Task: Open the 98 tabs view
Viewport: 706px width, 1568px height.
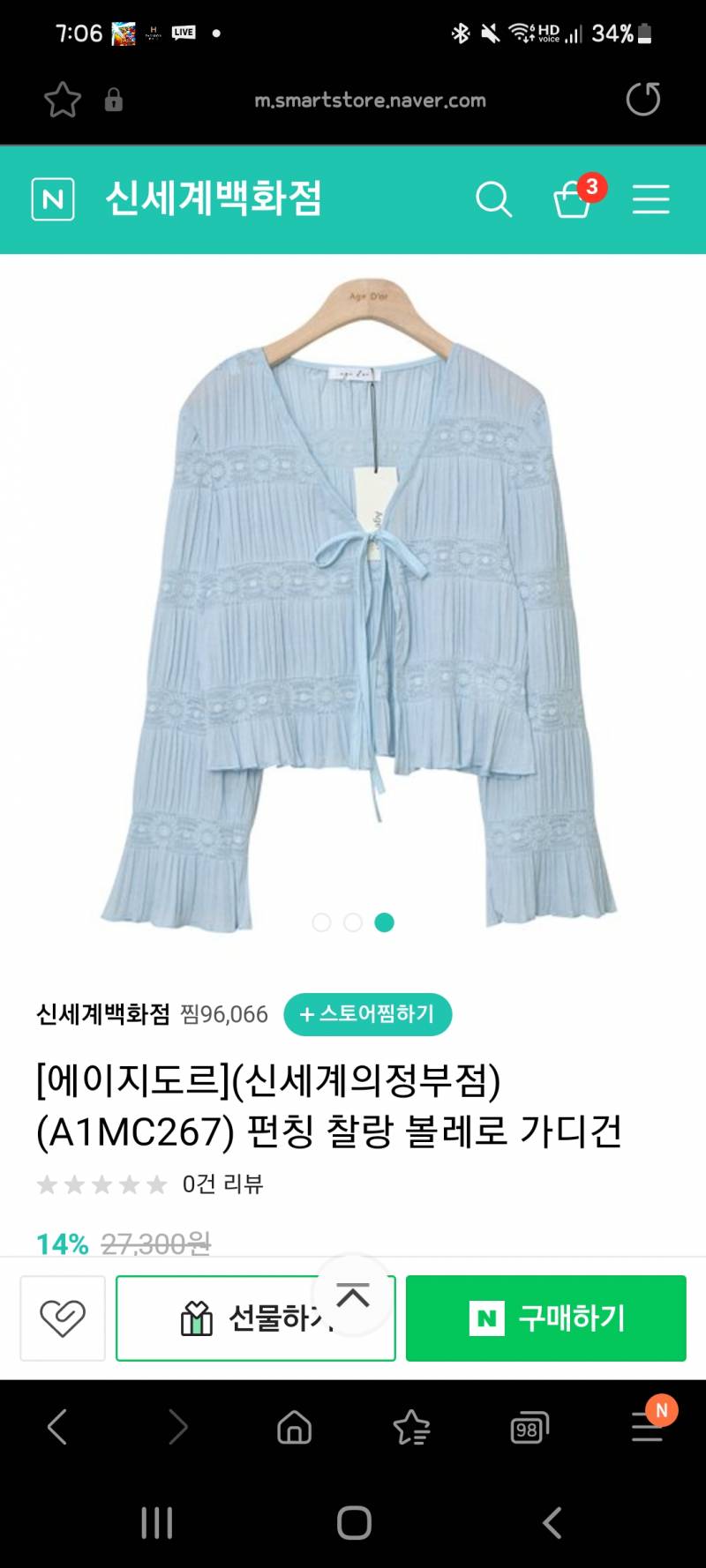Action: coord(529,1428)
